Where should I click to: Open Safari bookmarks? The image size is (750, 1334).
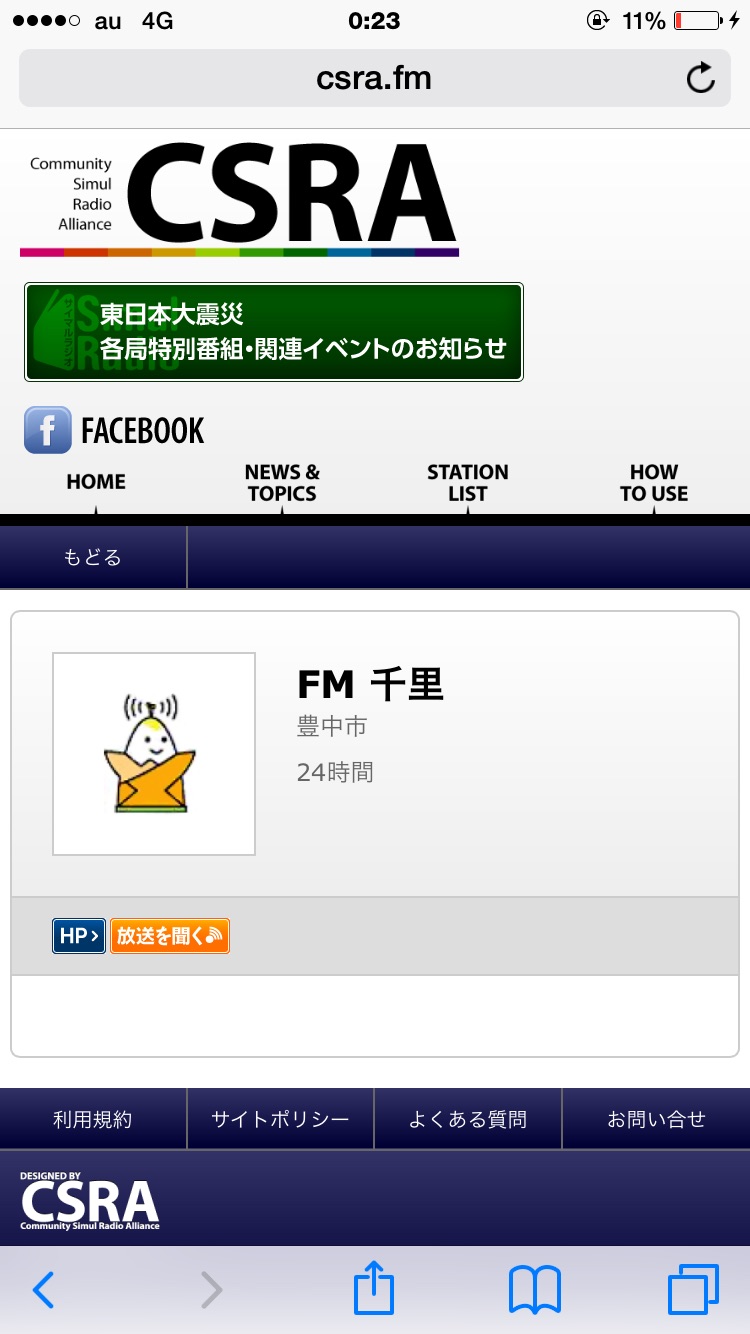535,1290
